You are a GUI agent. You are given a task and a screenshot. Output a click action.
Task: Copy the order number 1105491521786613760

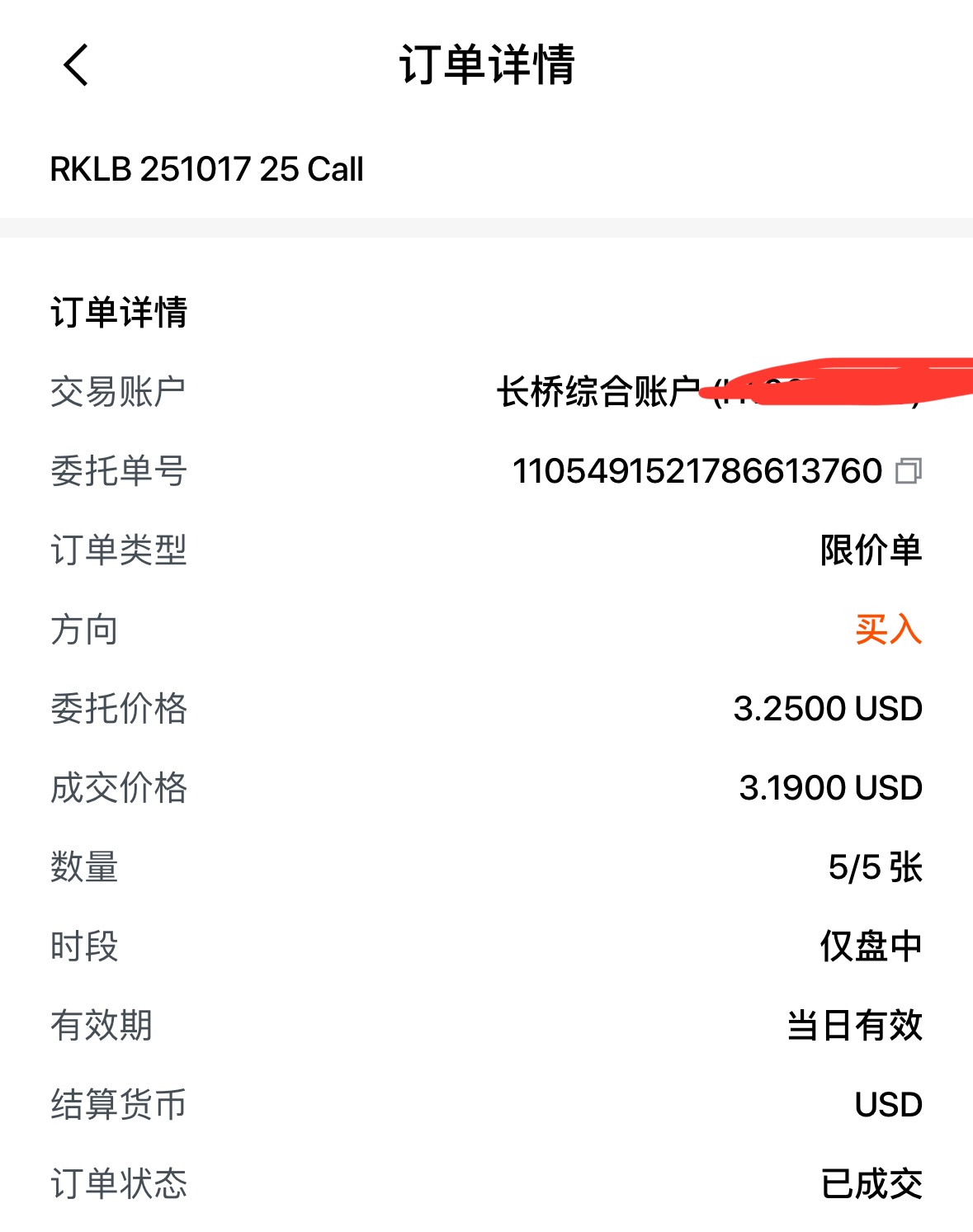click(909, 471)
